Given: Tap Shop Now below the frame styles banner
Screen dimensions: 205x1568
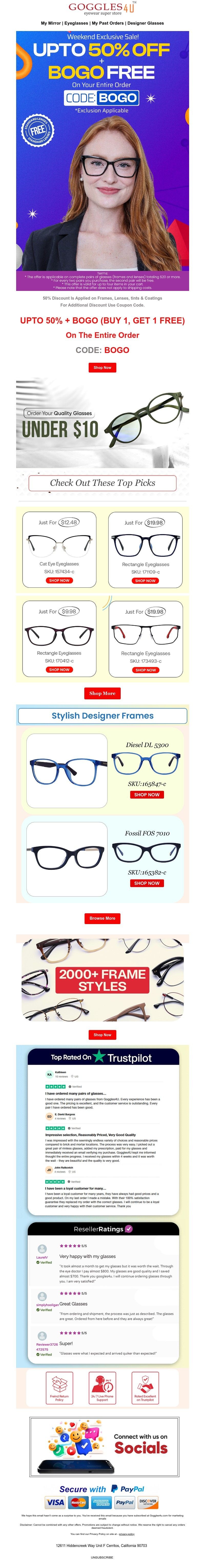Looking at the screenshot, I should 102,1035.
